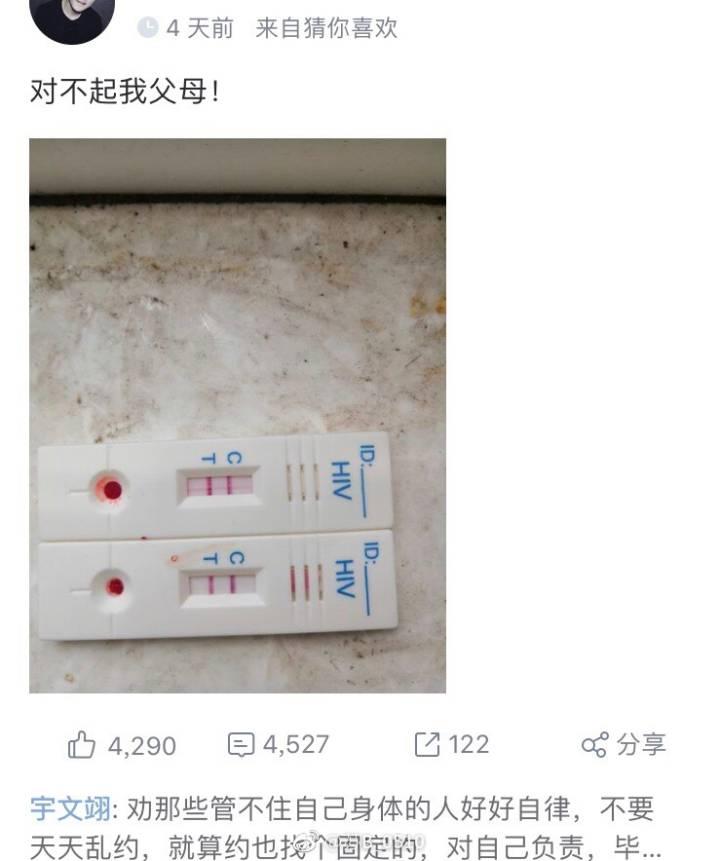720x861 pixels.
Task: Like the post with 4,290 likes
Action: (121, 745)
